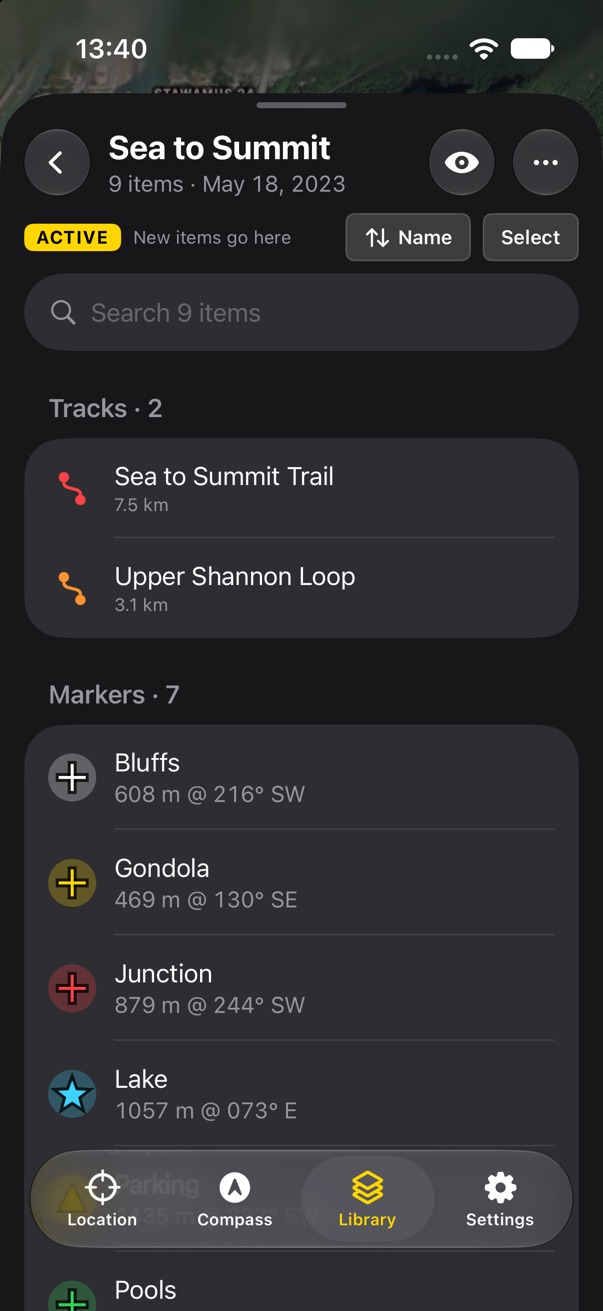Open the Junction marker
Viewport: 603px width, 1311px height.
301,988
